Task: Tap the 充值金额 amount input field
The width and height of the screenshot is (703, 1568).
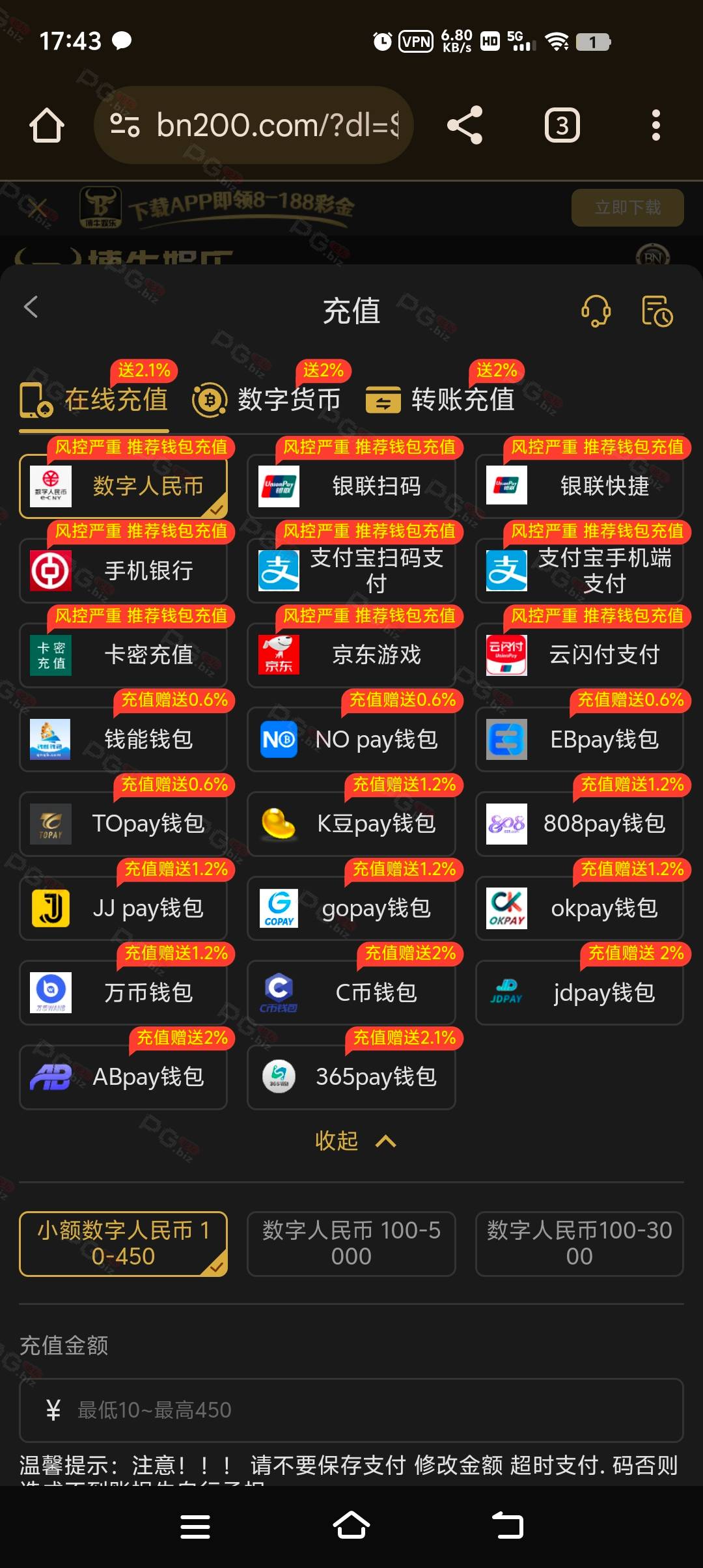Action: (x=351, y=1410)
